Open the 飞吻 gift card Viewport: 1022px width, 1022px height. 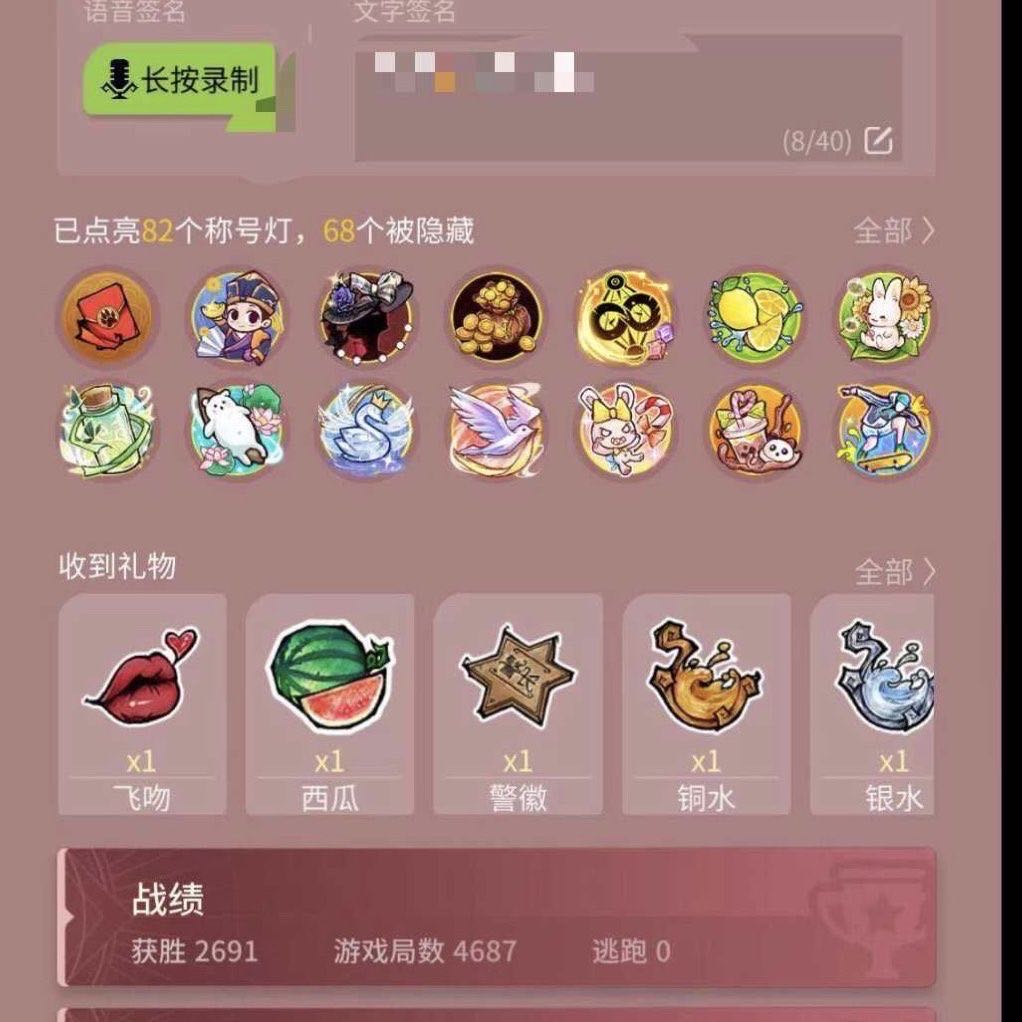point(142,703)
